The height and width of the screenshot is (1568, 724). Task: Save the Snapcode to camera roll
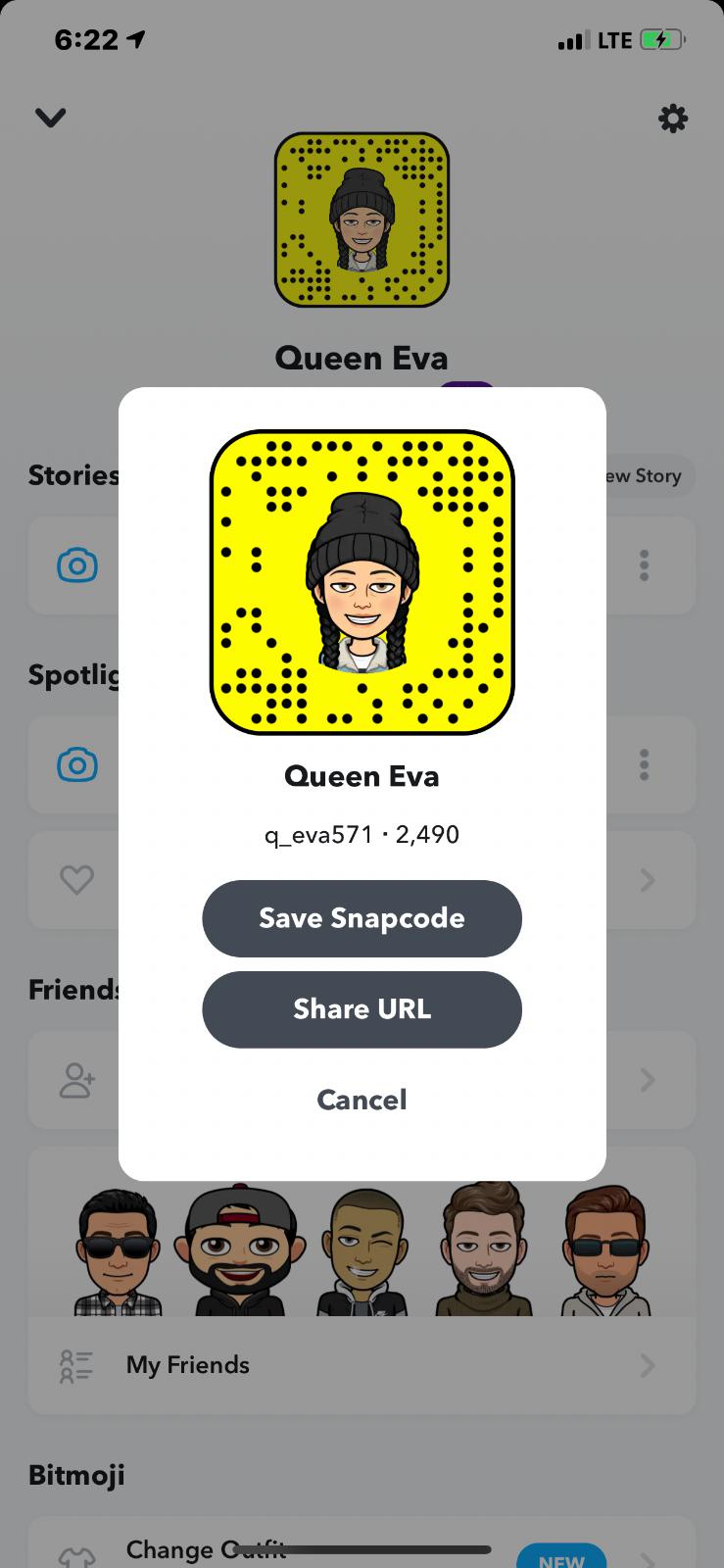click(362, 918)
